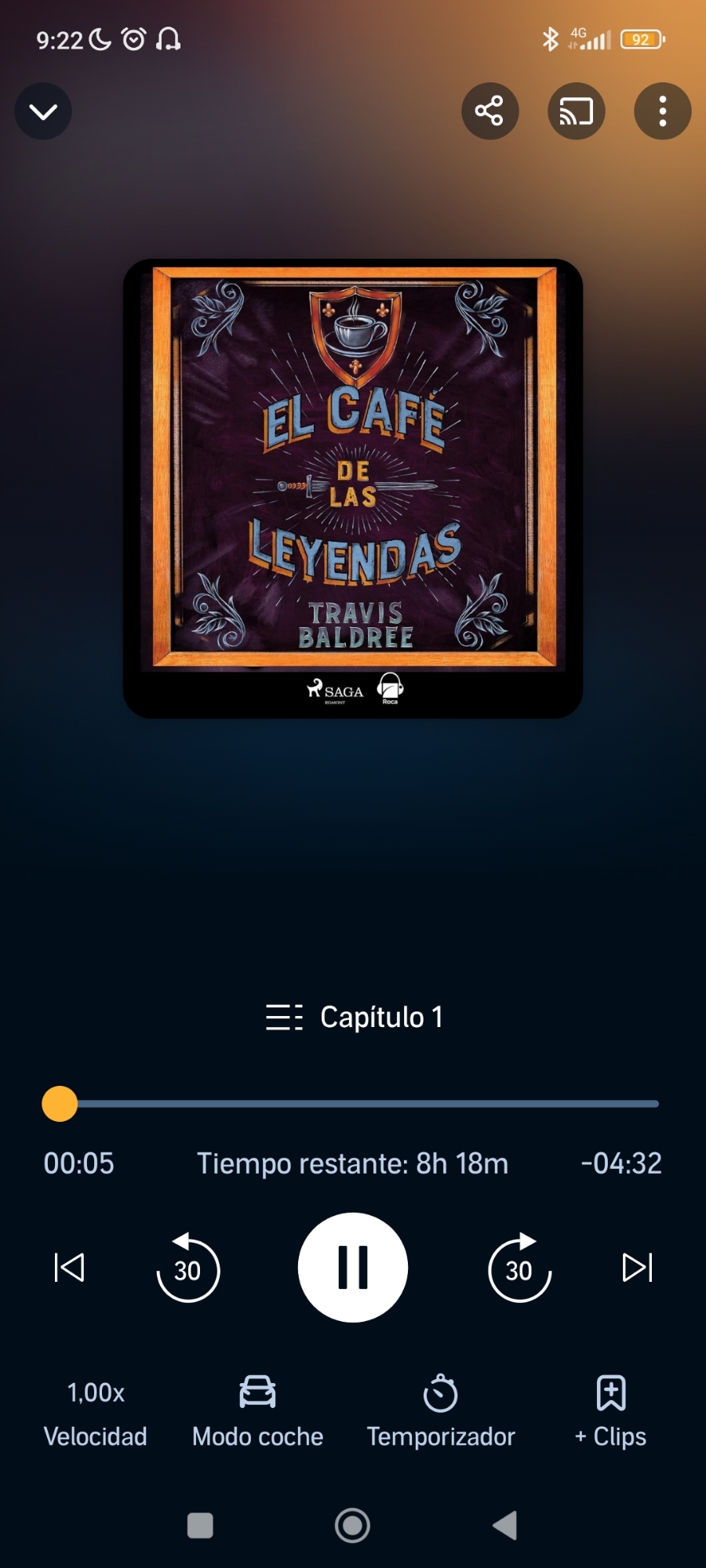Open the three-dot overflow menu

[662, 111]
